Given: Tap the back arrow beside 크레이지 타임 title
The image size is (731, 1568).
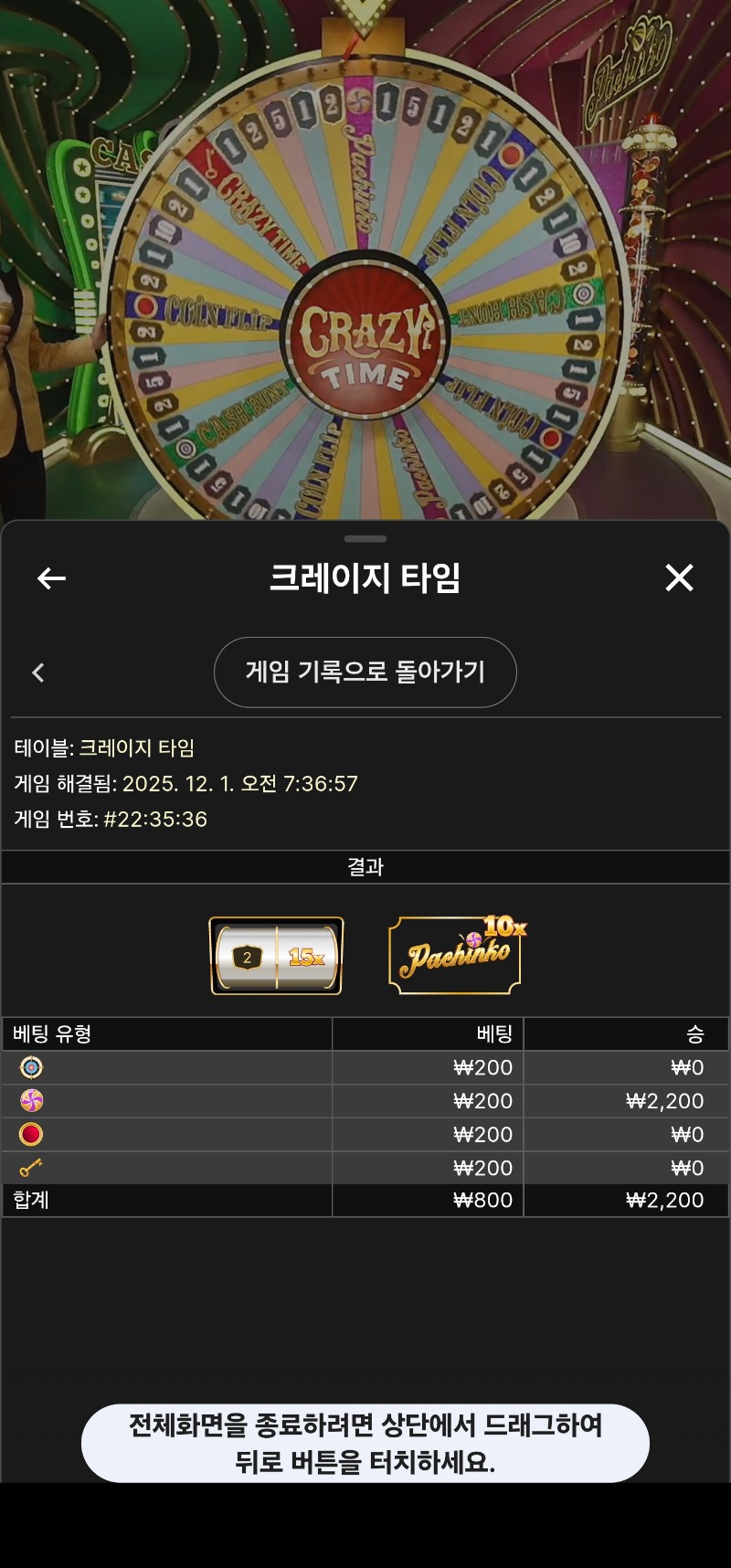Looking at the screenshot, I should coord(51,578).
